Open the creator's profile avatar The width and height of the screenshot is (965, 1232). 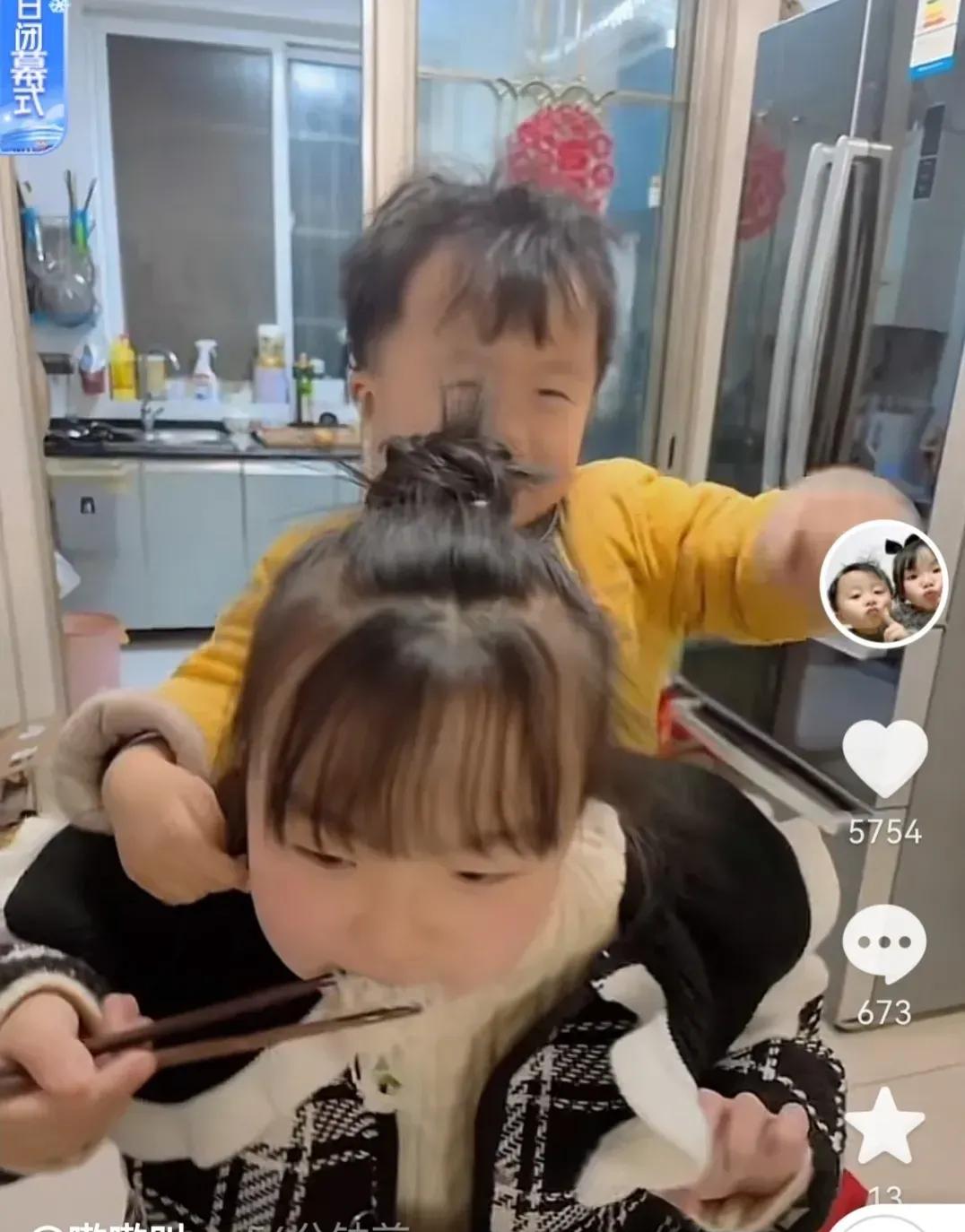[x=883, y=583]
